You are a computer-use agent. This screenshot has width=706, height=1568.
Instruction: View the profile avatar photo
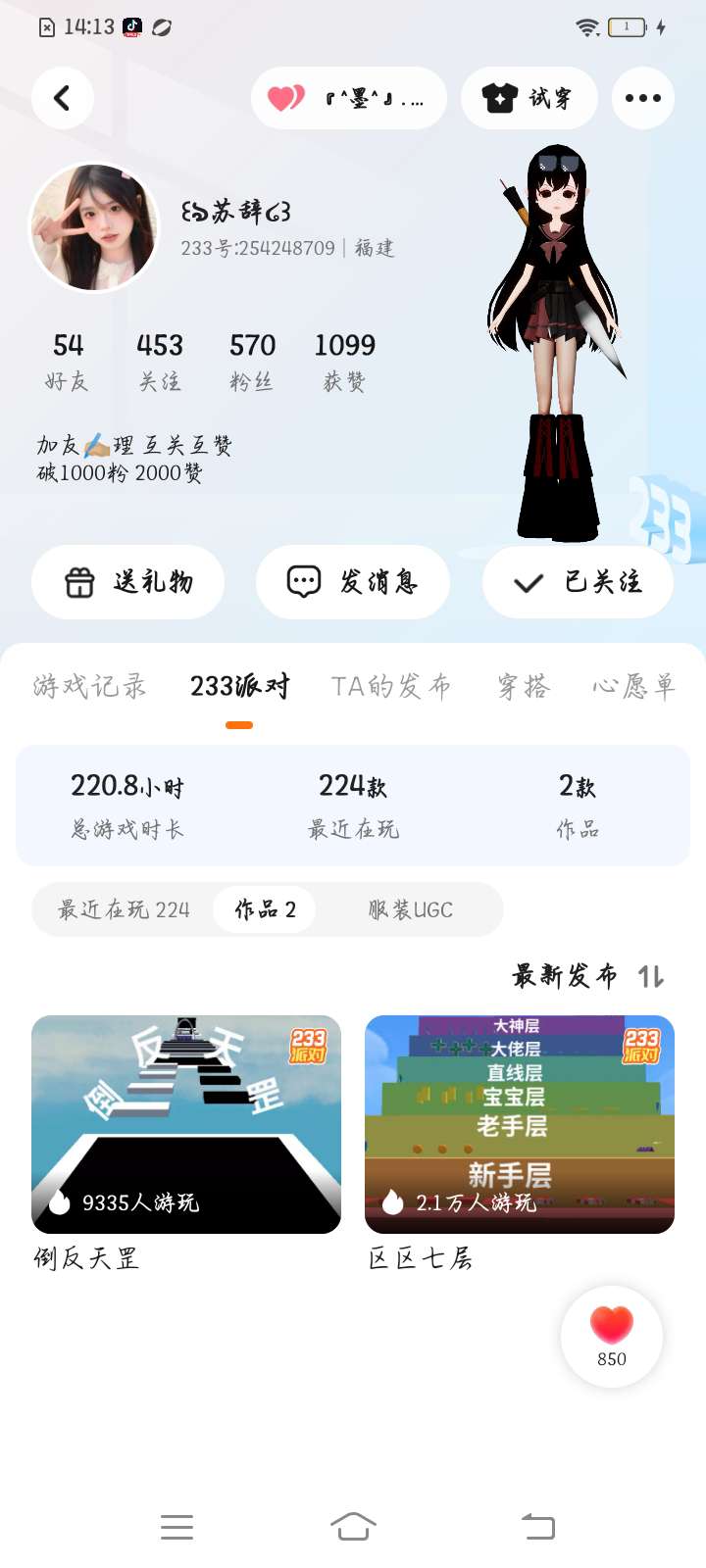coord(94,227)
